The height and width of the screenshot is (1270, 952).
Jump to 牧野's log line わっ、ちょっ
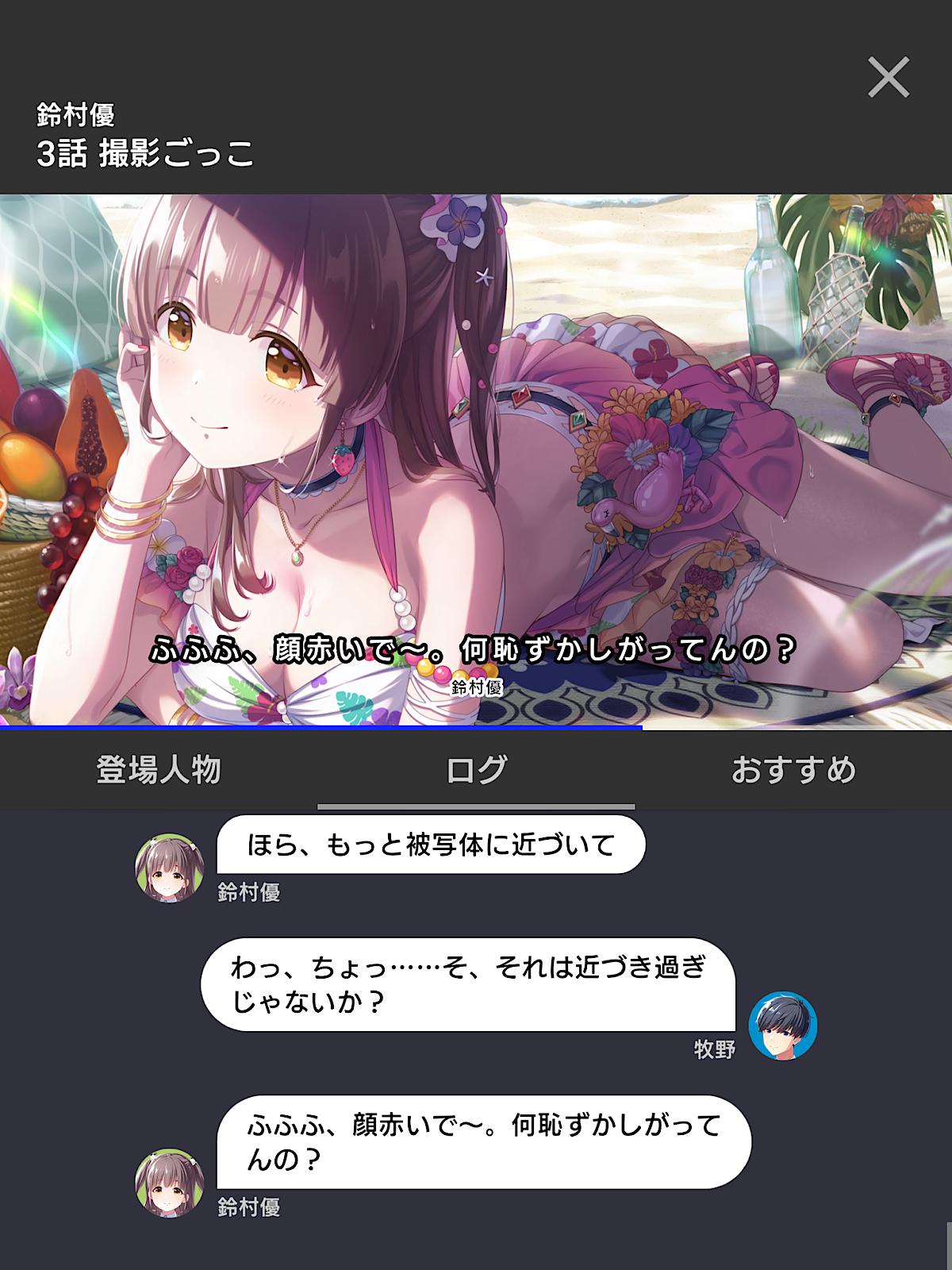pos(467,984)
